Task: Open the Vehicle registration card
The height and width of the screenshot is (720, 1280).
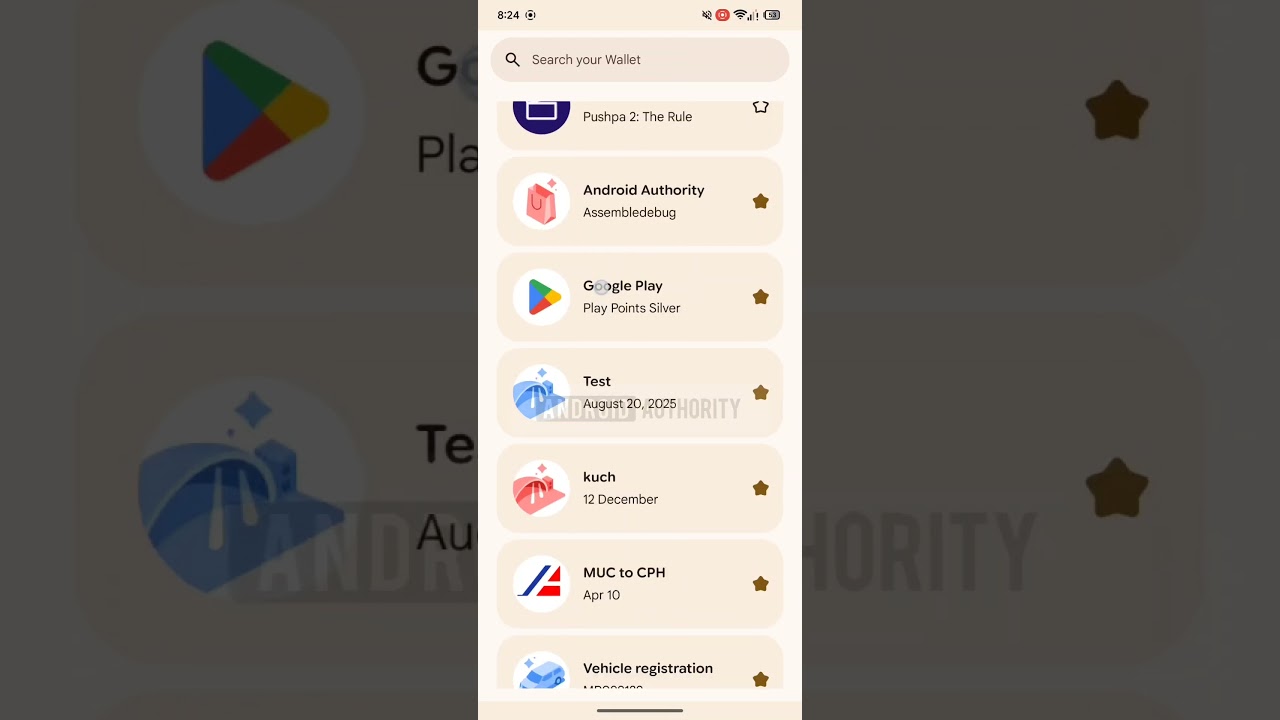Action: [640, 668]
